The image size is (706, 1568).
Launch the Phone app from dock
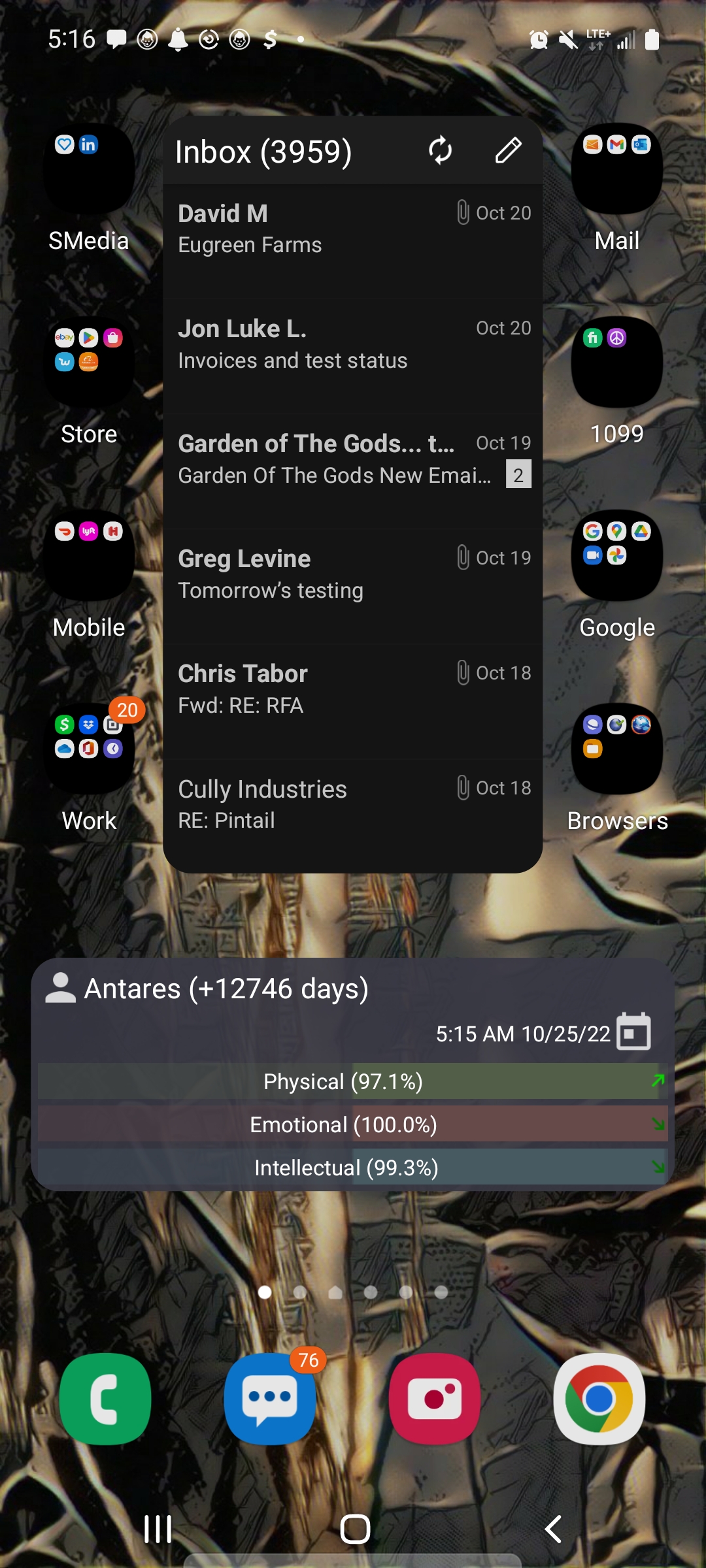coord(105,1399)
